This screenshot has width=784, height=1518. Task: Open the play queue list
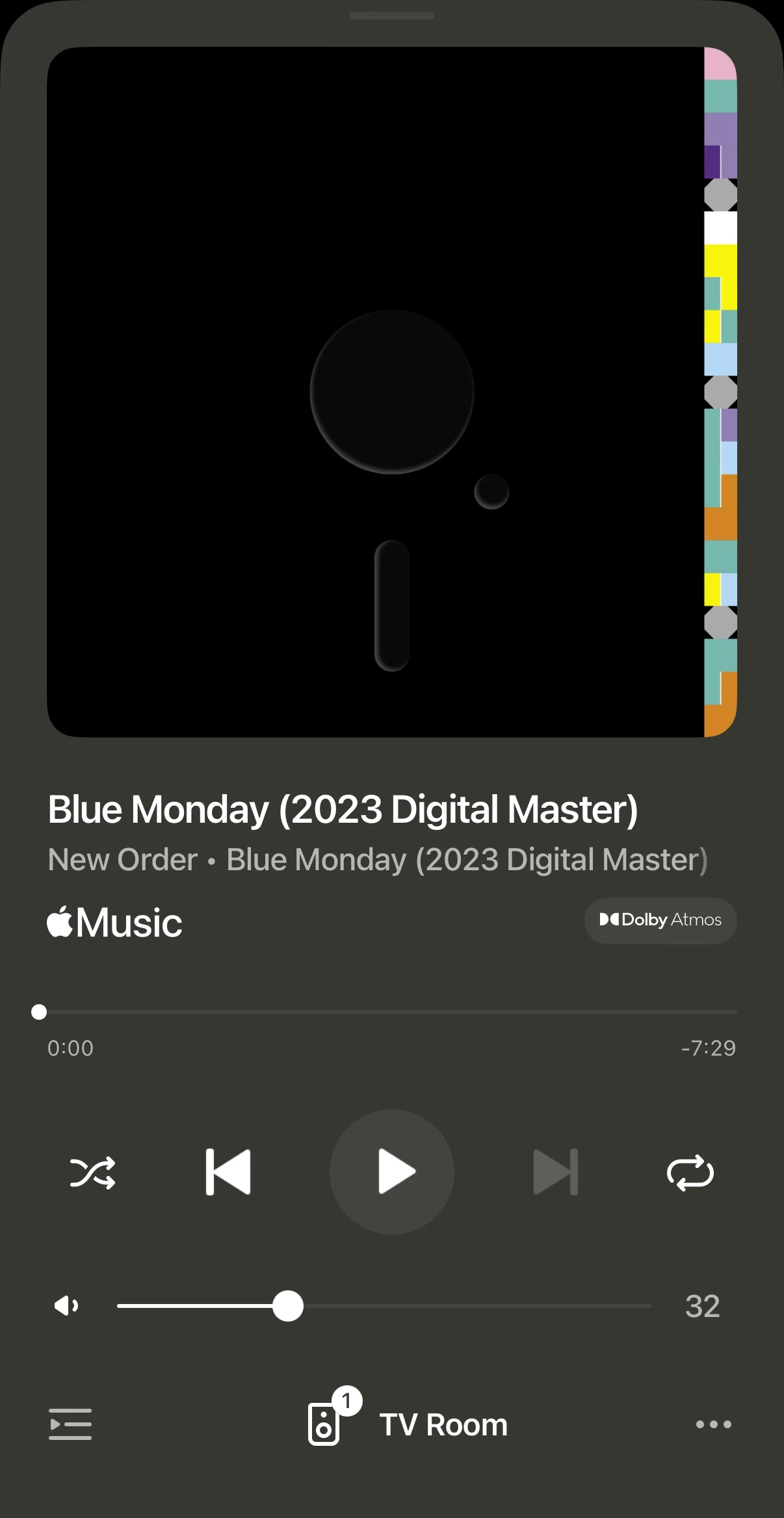point(70,1424)
